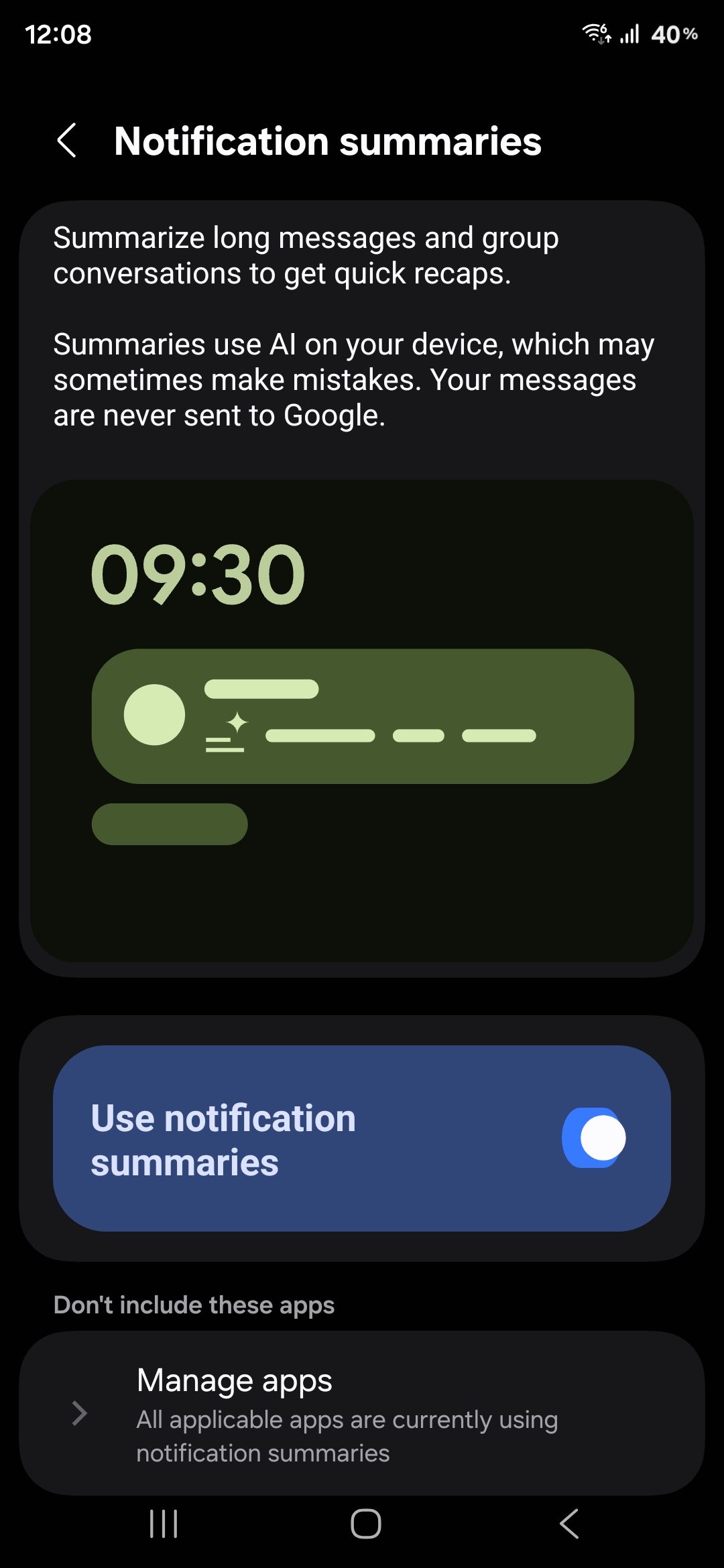Go back from Notification summaries
The height and width of the screenshot is (1568, 724).
[67, 141]
